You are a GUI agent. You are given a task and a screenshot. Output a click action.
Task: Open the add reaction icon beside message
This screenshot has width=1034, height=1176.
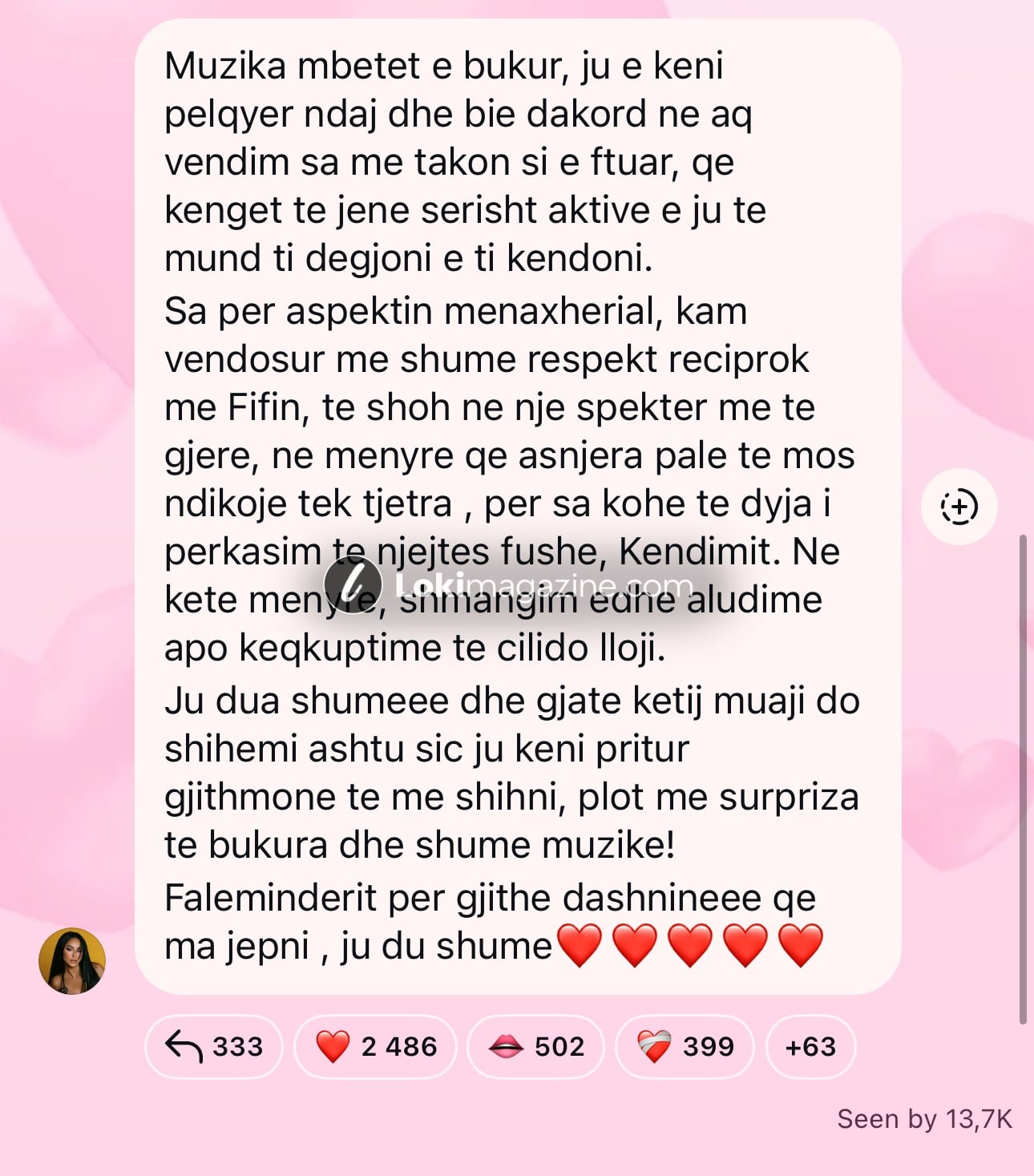[x=959, y=507]
